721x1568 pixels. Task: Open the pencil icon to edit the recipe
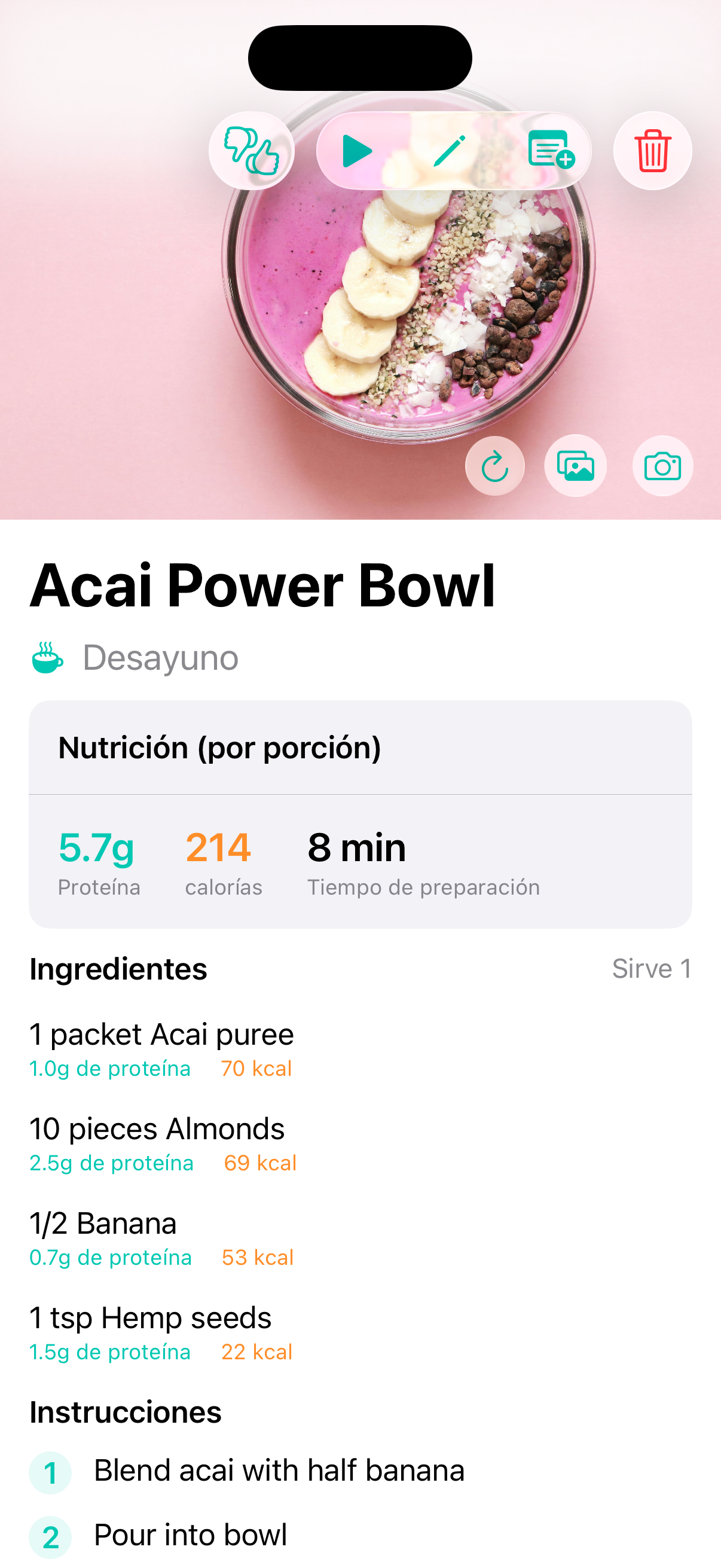(x=450, y=151)
